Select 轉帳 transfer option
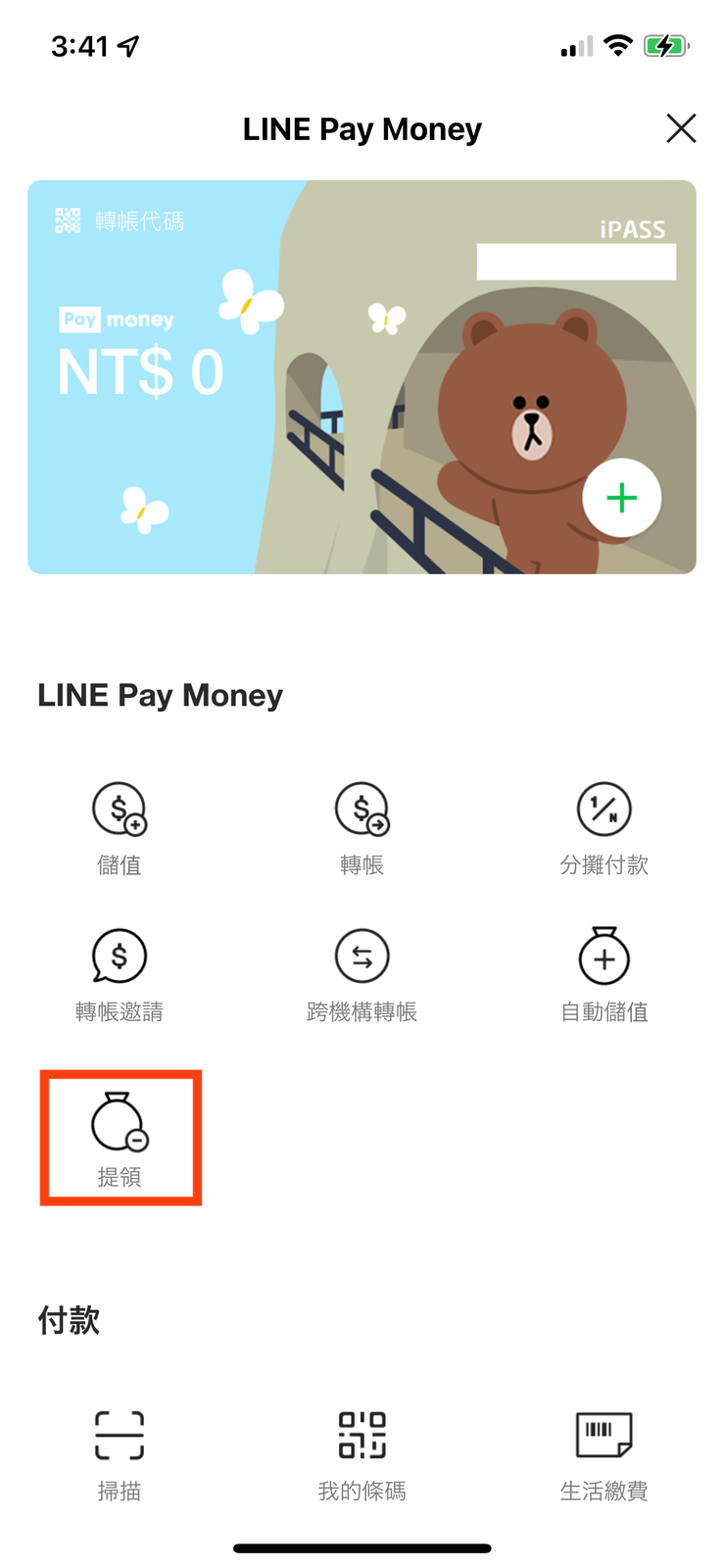 (362, 828)
